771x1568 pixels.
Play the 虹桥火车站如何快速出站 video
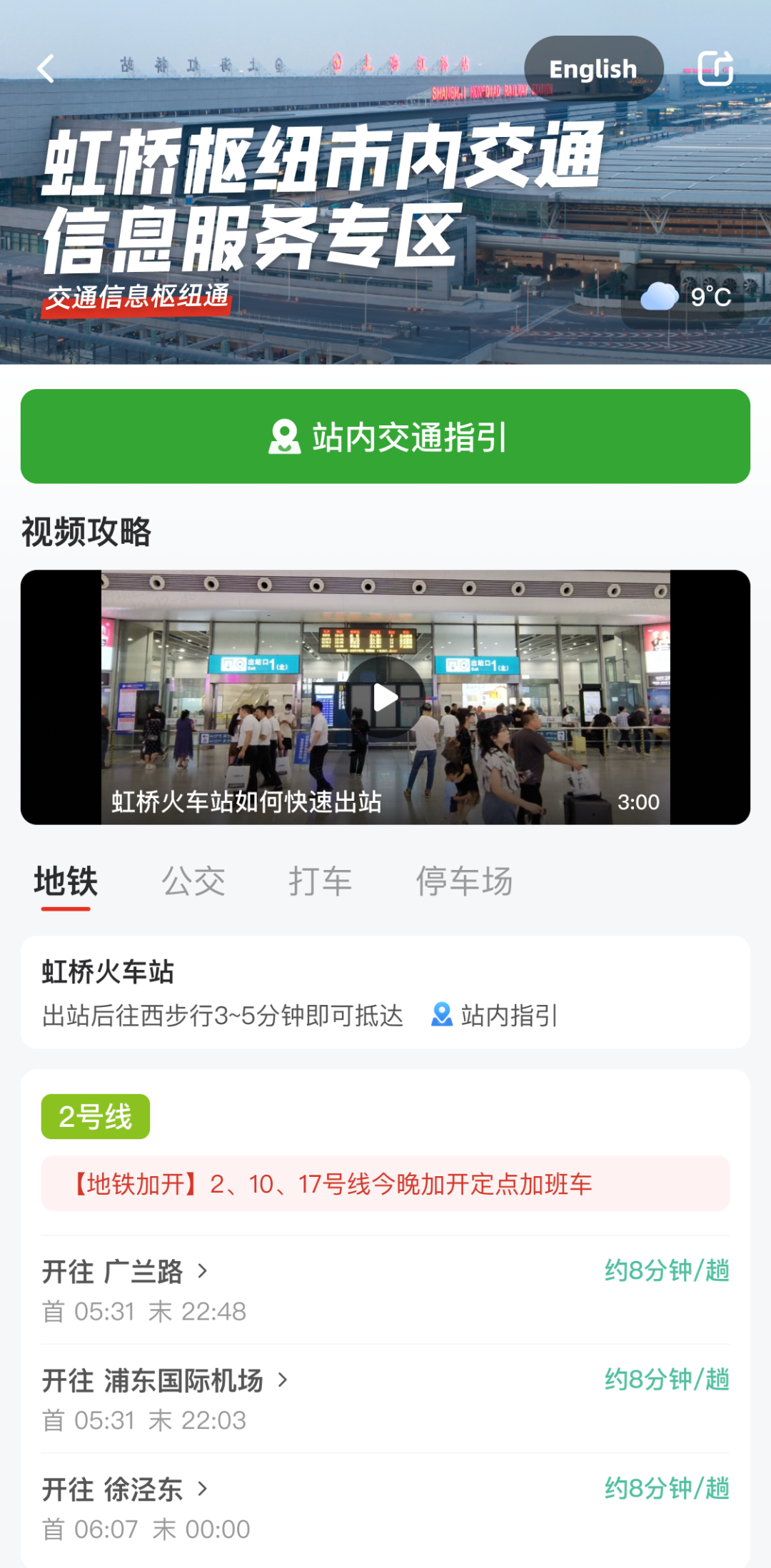[x=385, y=697]
